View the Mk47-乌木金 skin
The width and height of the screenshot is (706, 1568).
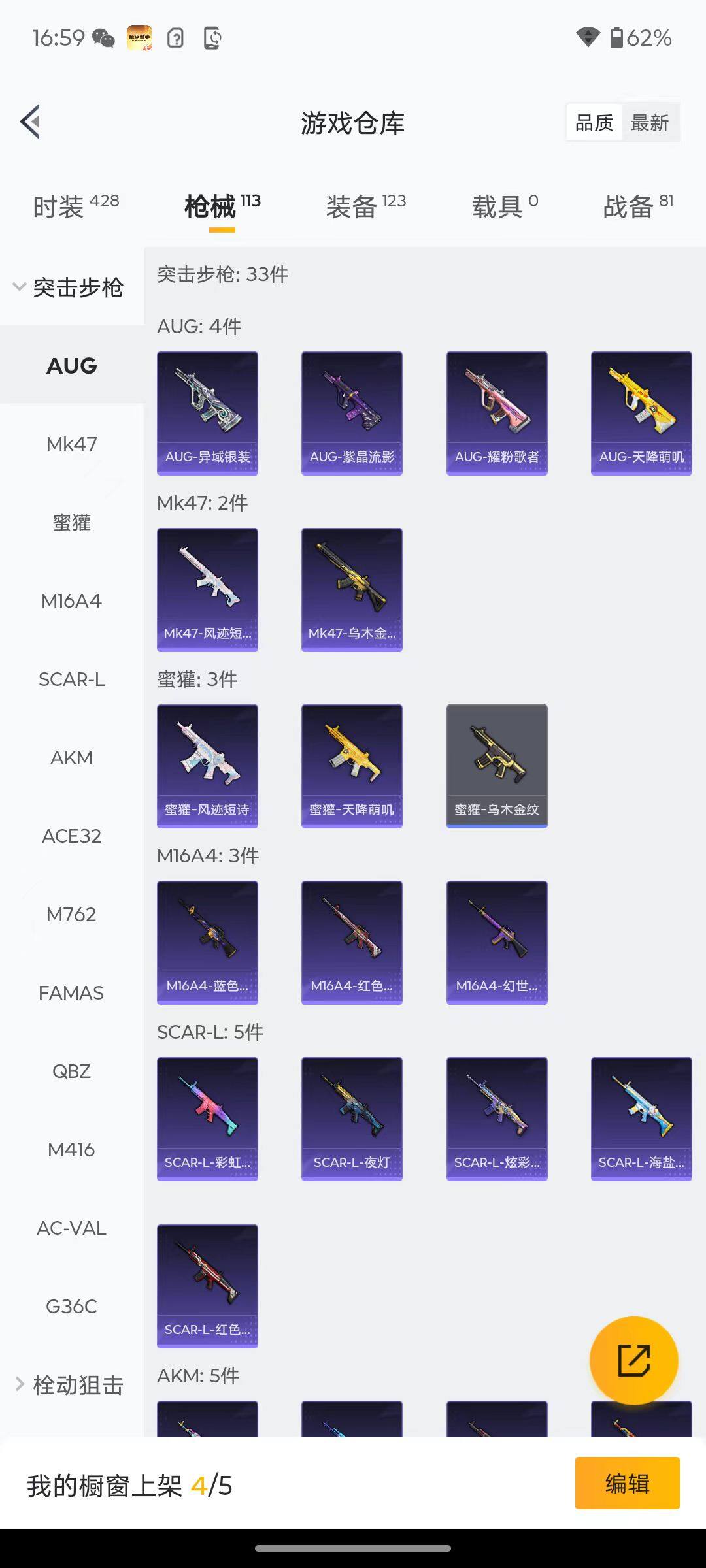[352, 589]
